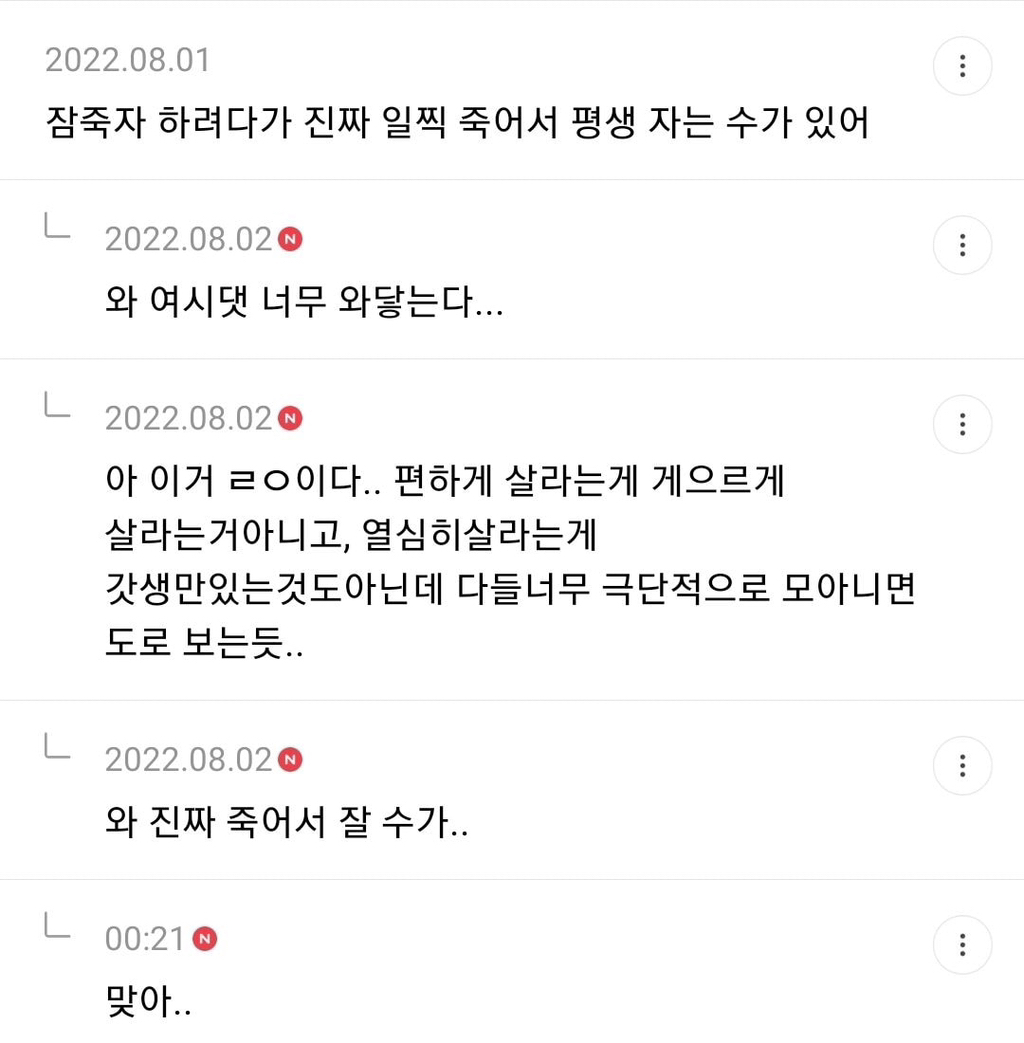Open the kebab menu next to the 00:21 comment
The image size is (1024, 1043).
(962, 945)
